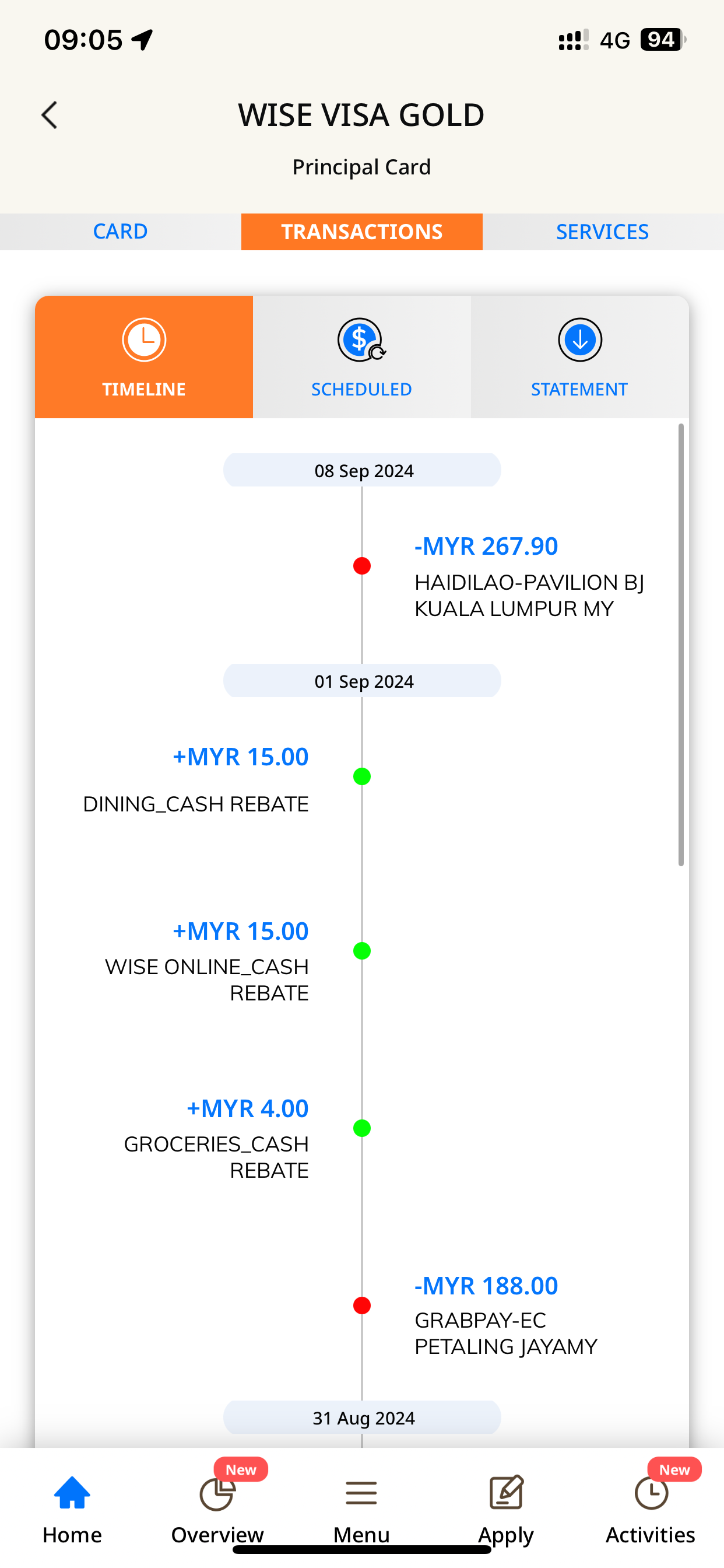Select the TRANSACTIONS tab
The width and height of the screenshot is (724, 1568).
point(362,232)
